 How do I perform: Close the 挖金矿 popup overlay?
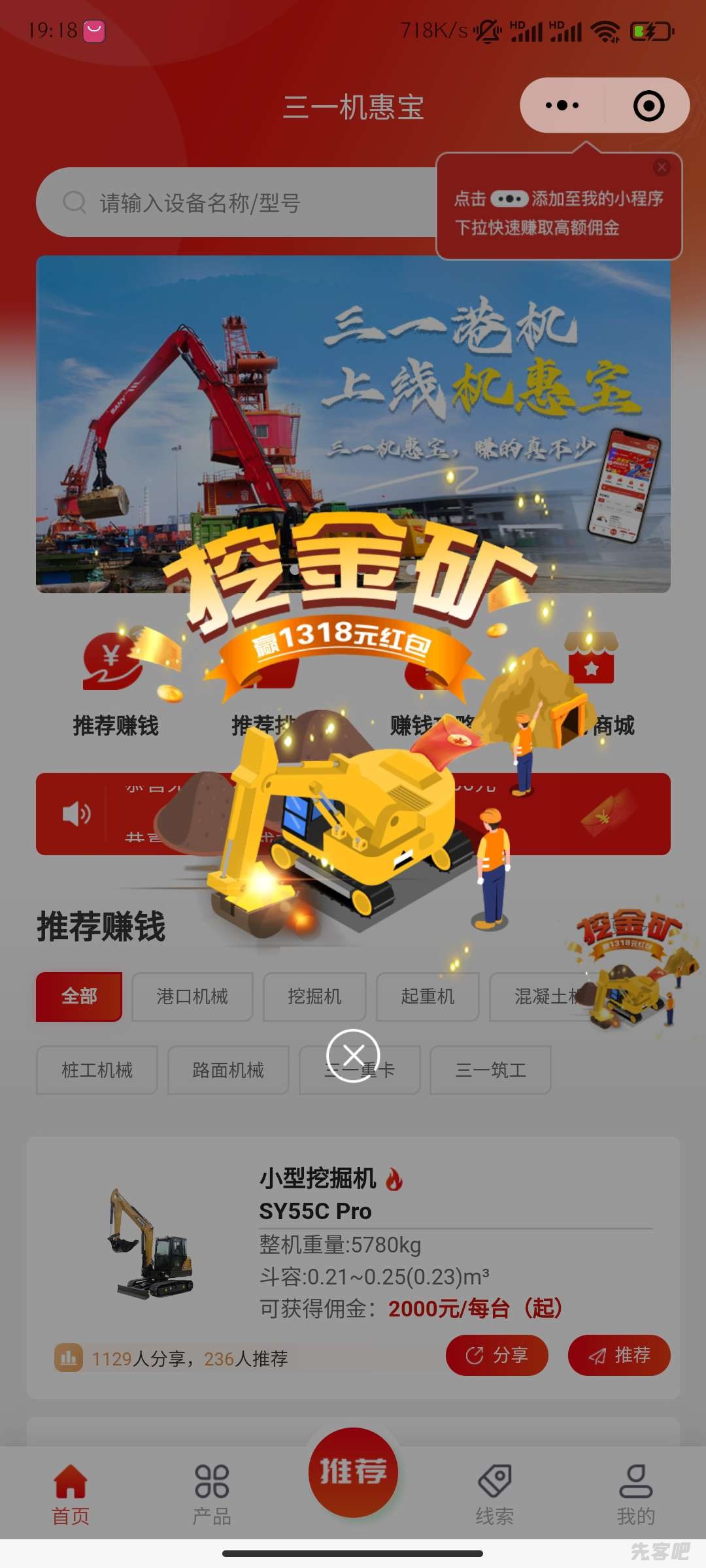[353, 1055]
